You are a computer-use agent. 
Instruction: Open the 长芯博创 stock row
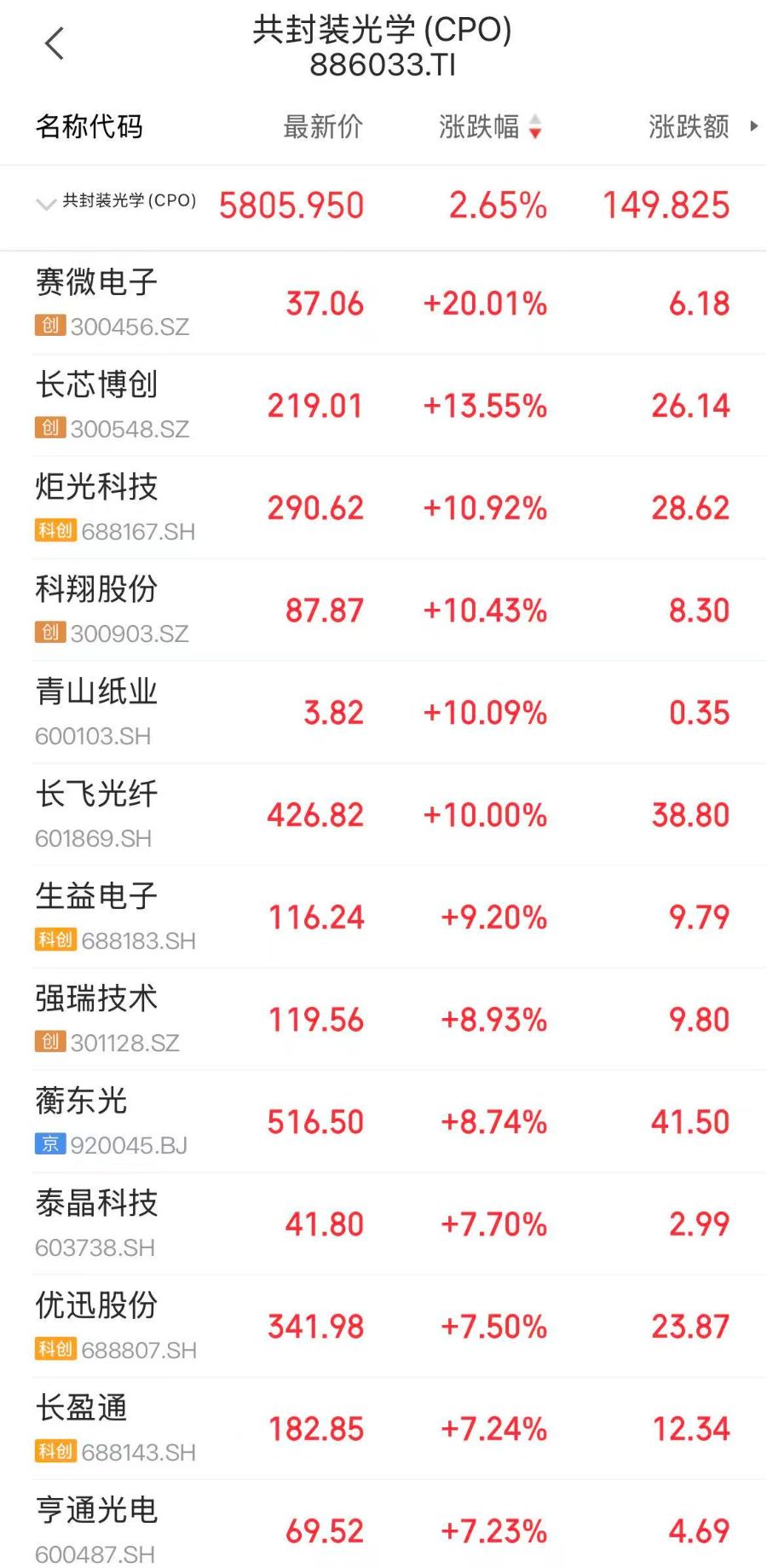(x=383, y=406)
